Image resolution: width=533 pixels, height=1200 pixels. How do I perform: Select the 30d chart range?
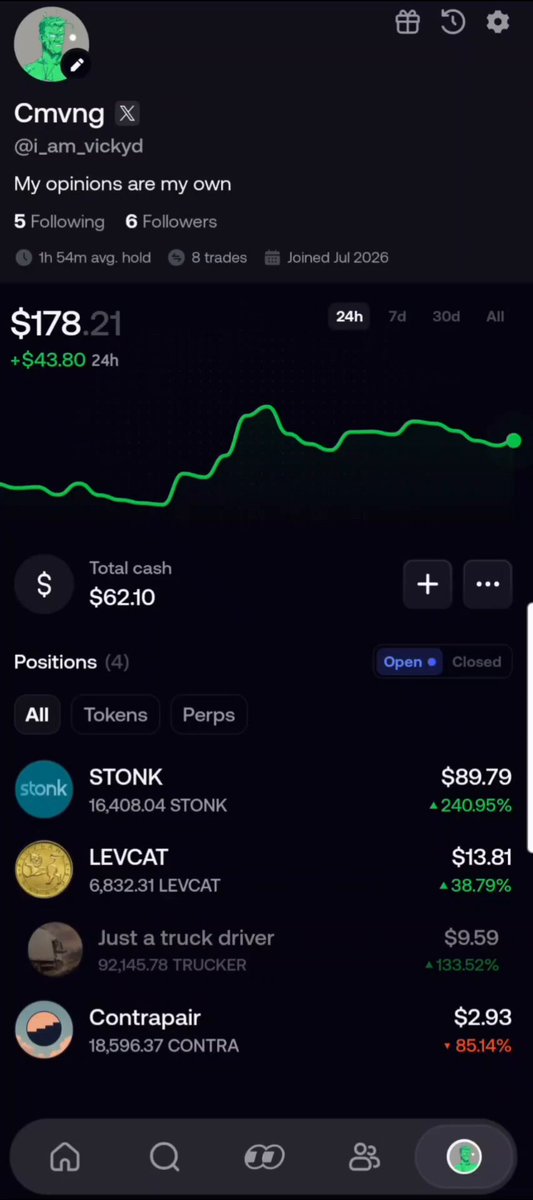[446, 316]
